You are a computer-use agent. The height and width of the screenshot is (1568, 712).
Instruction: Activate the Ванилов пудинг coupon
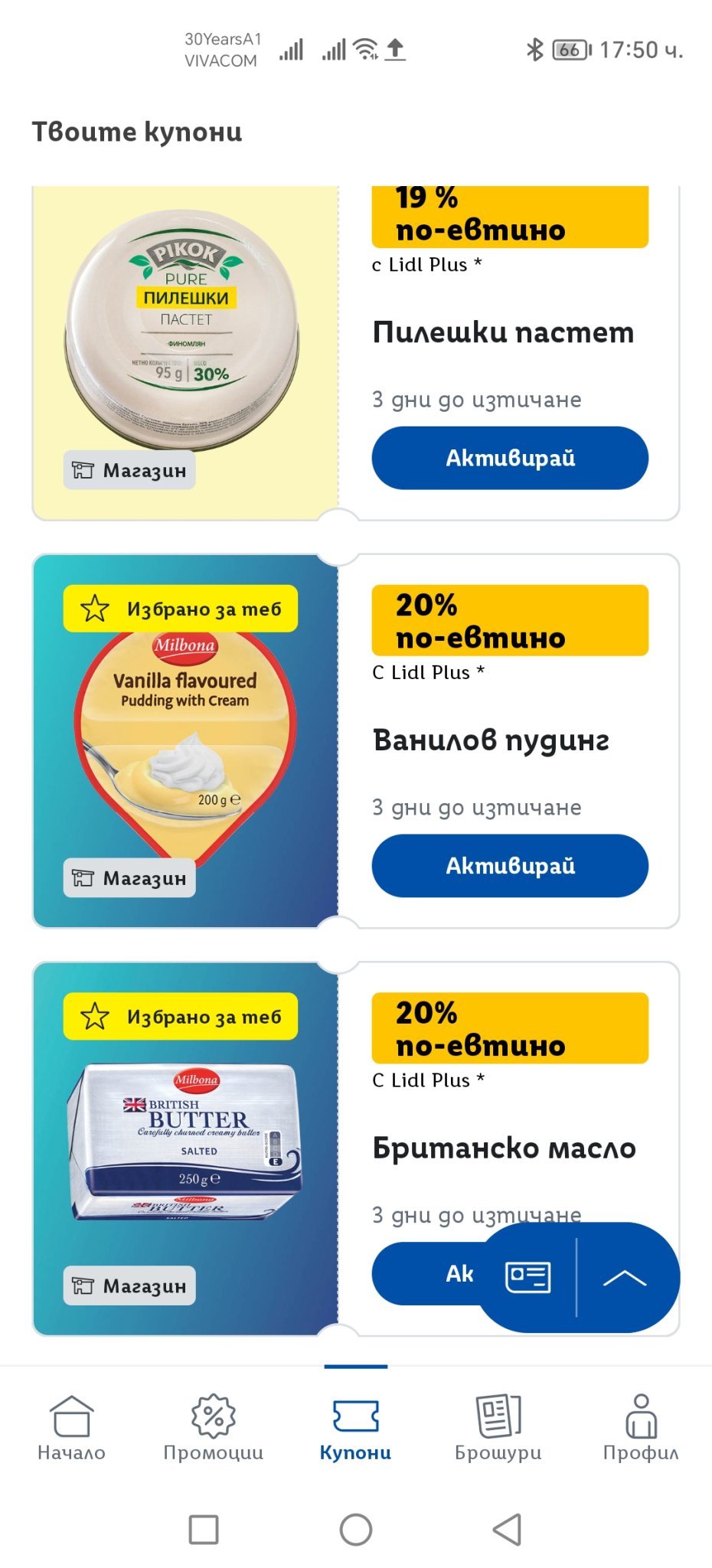coord(510,866)
